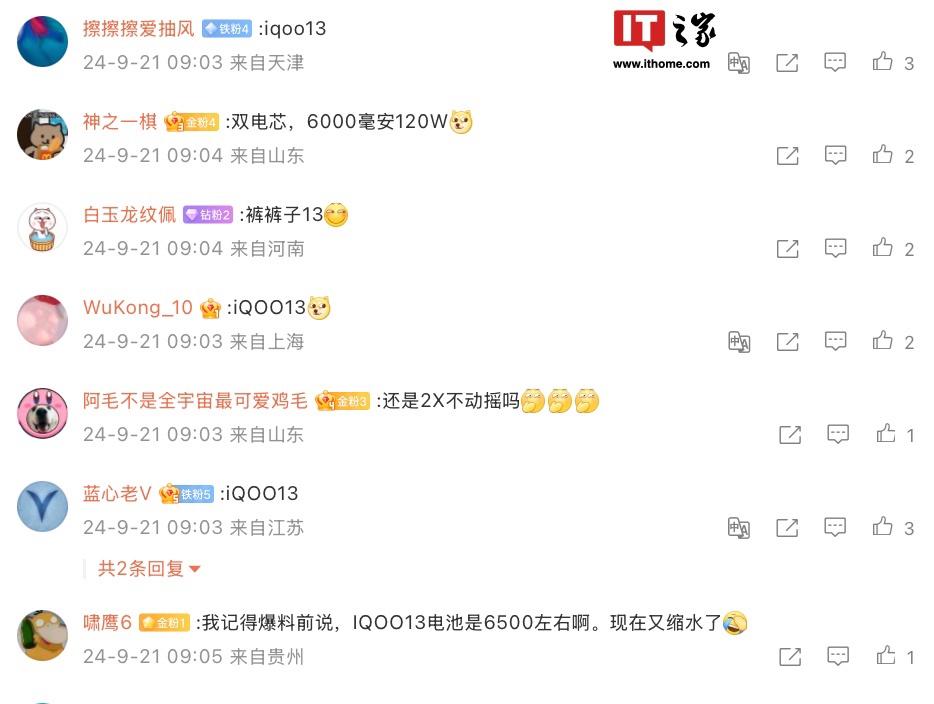Reply to 阿毛不是全宇宙最可爱鸡毛's comment

pyautogui.click(x=838, y=434)
